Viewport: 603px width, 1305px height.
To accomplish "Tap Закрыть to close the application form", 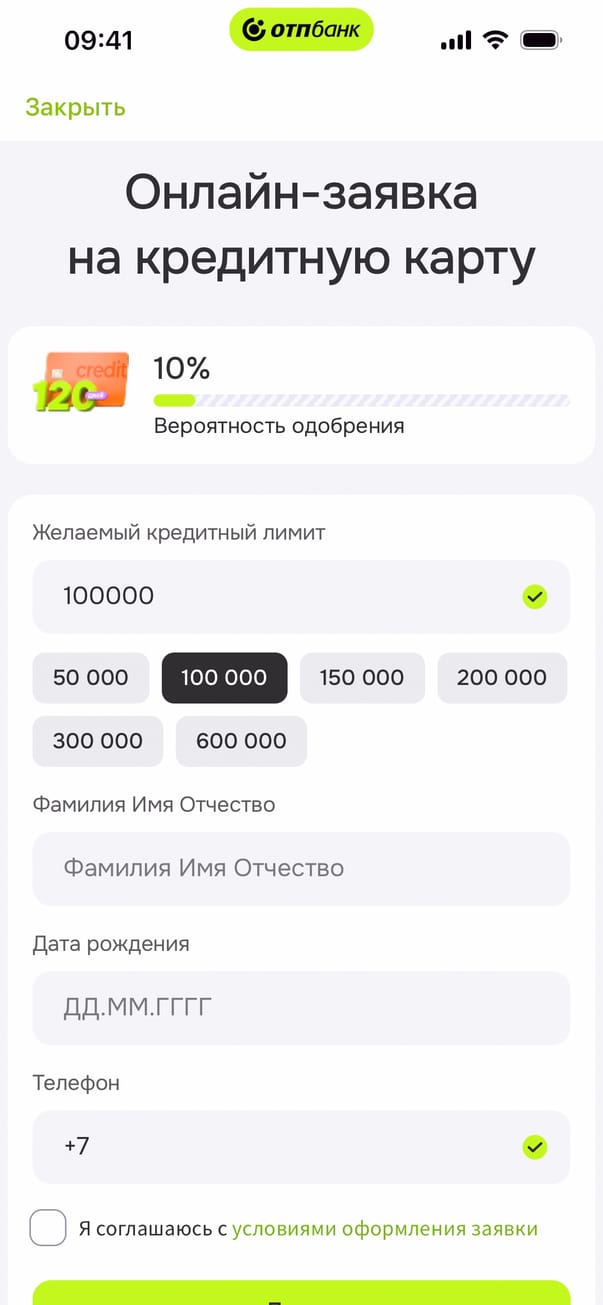I will (x=75, y=107).
